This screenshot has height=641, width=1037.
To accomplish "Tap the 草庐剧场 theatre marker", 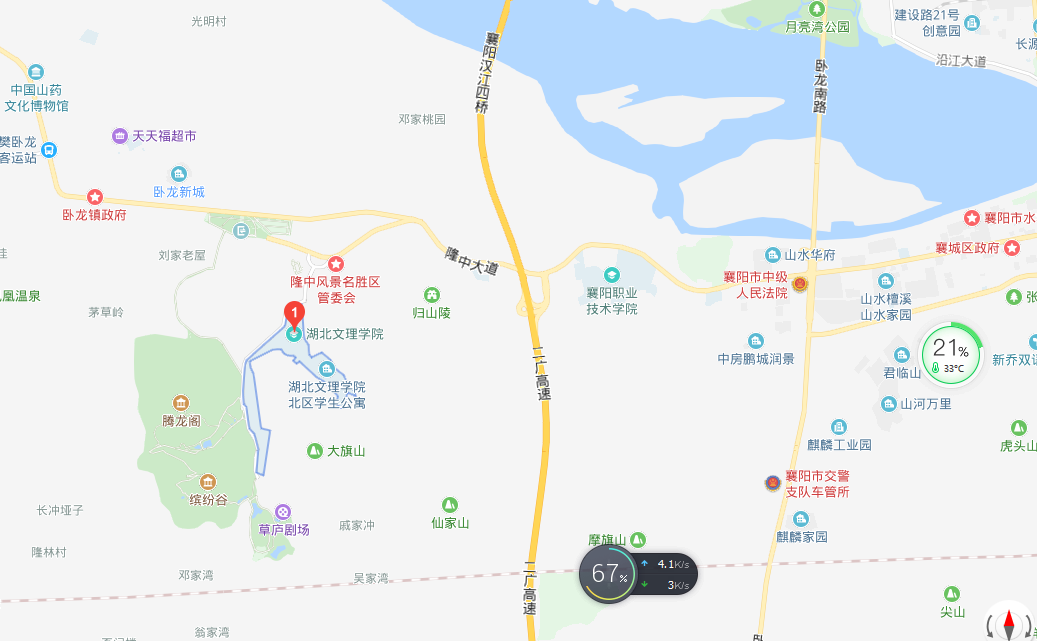I will [283, 512].
